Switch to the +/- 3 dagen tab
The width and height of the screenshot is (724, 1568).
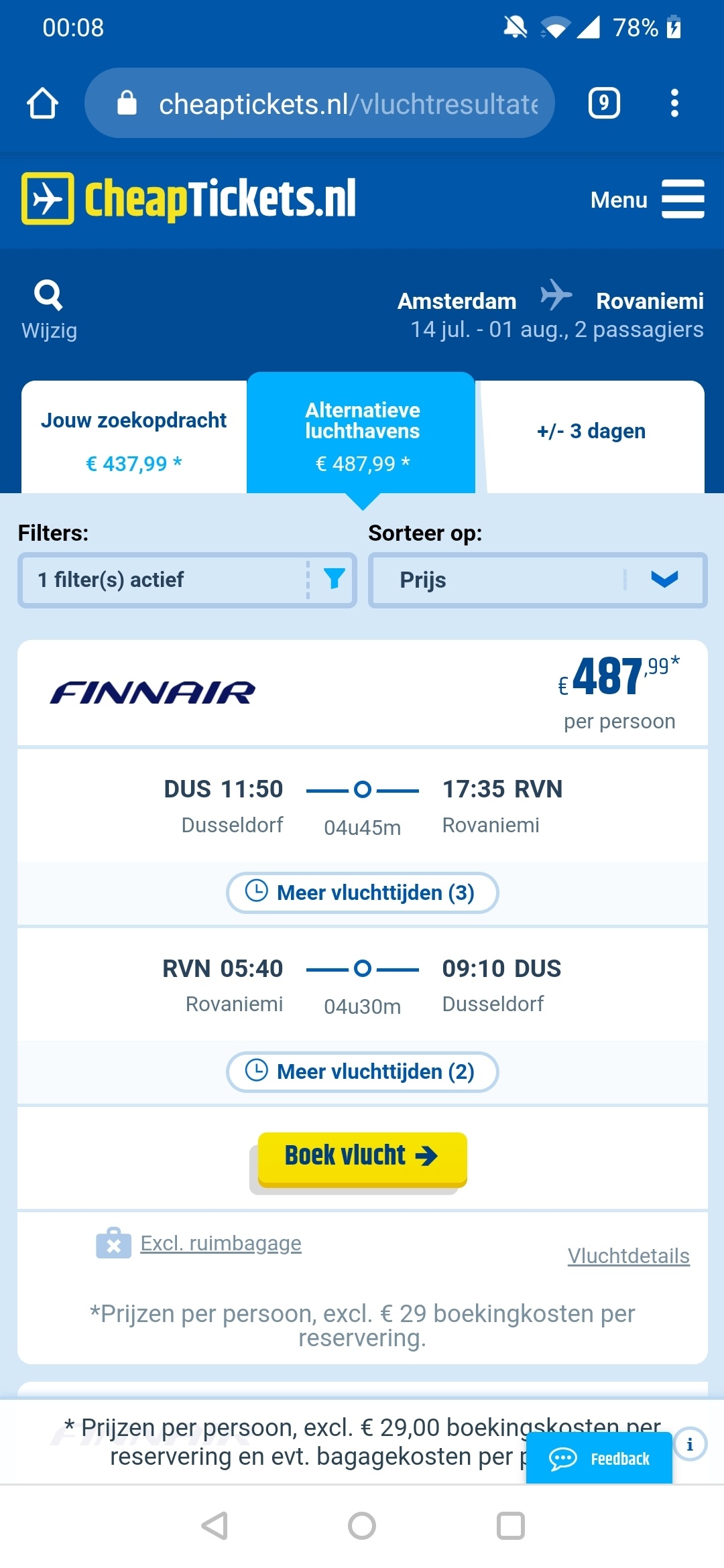pos(591,432)
